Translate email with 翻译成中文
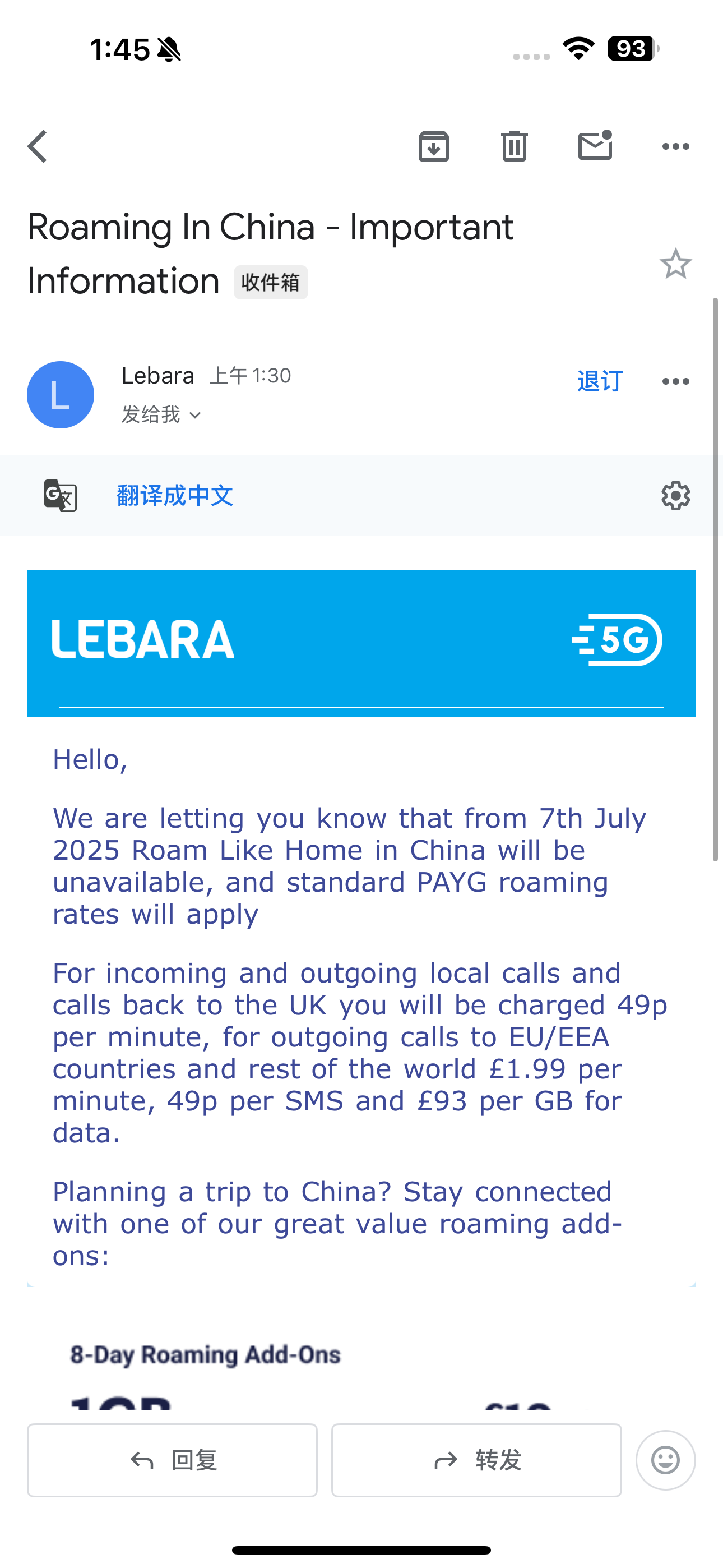Image resolution: width=723 pixels, height=1568 pixels. (x=175, y=496)
